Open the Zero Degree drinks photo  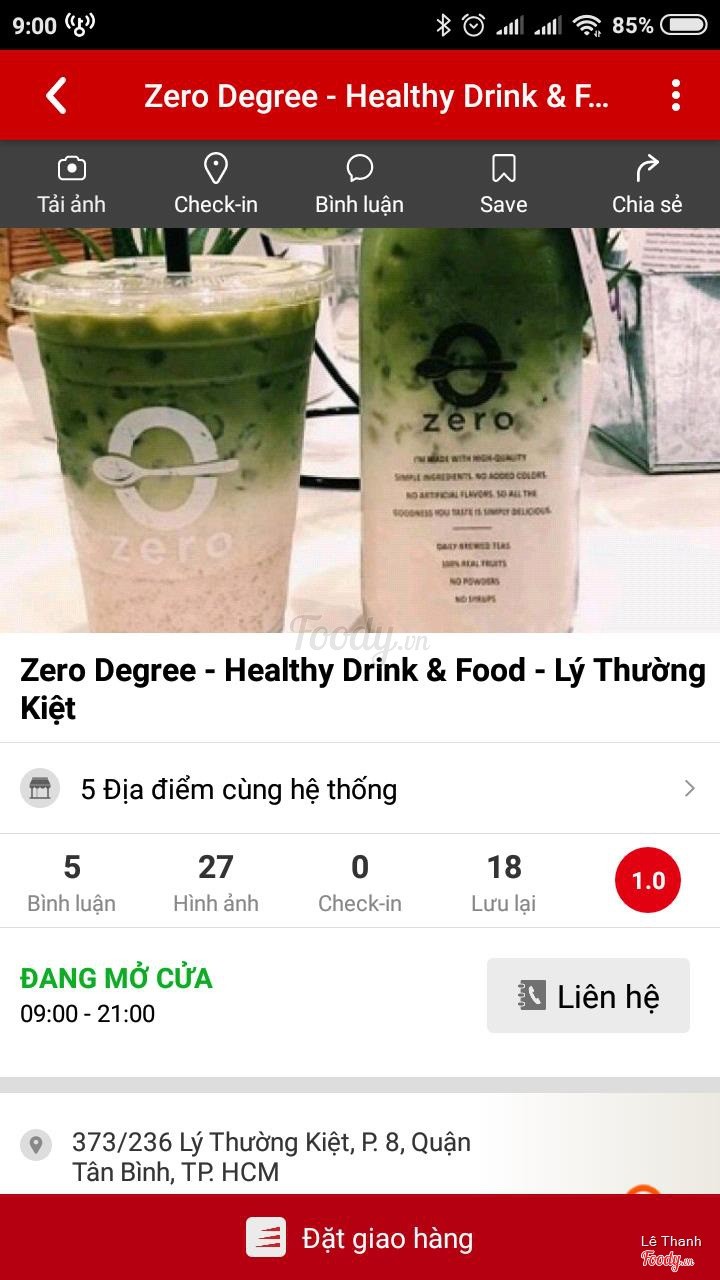[x=360, y=430]
